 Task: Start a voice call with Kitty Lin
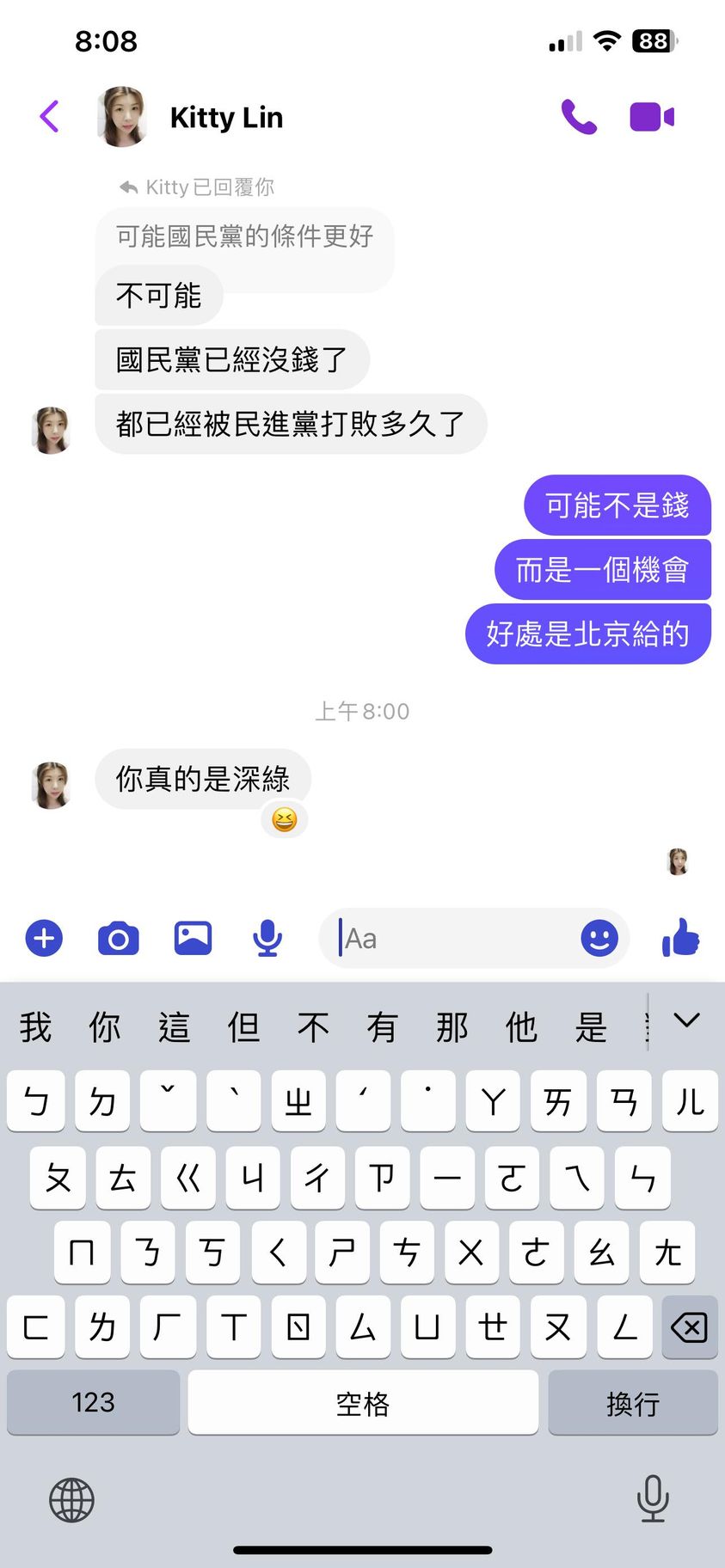click(579, 117)
